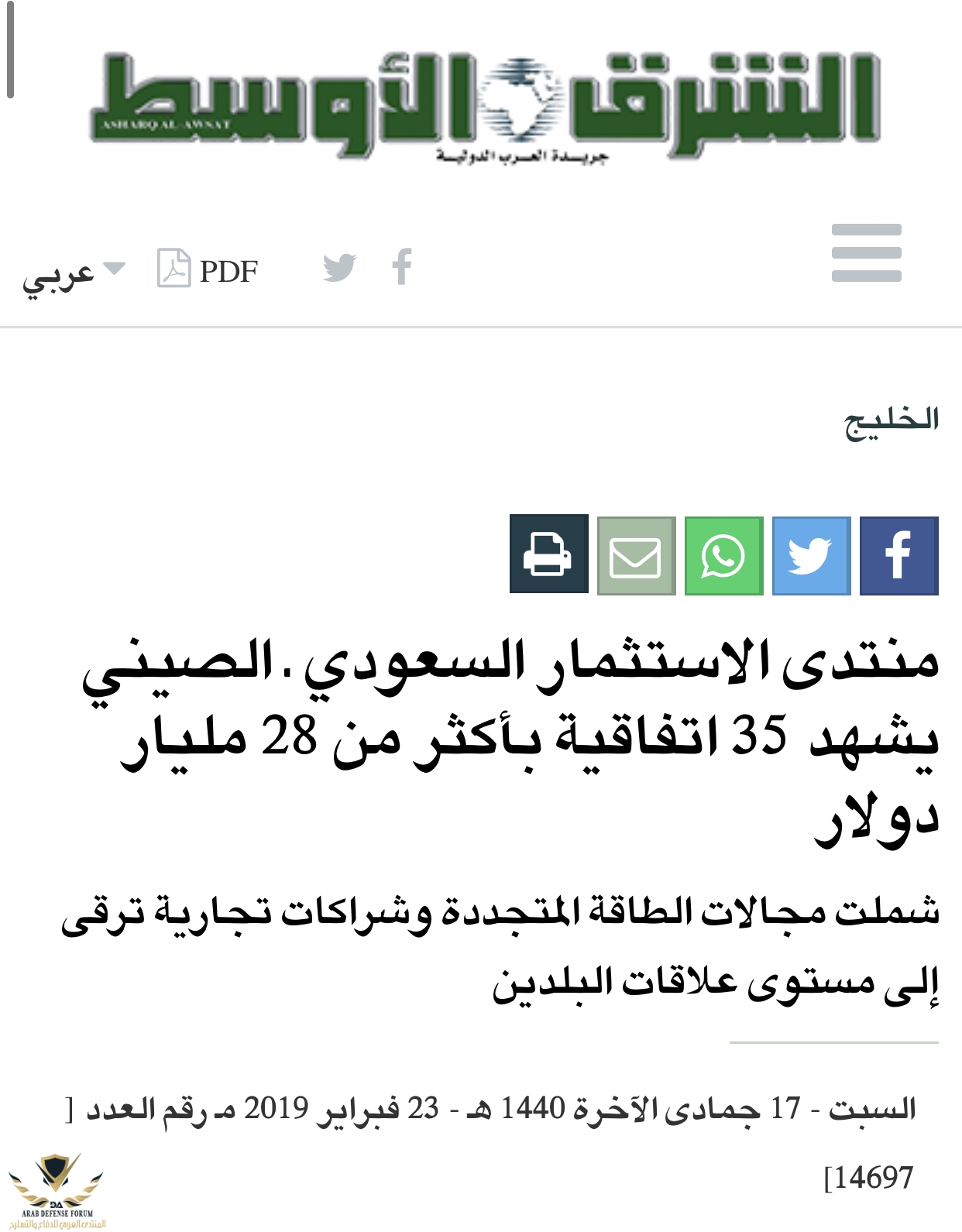Screen dimensions: 962x1232
Task: Open the hamburger navigation menu
Action: (x=866, y=253)
